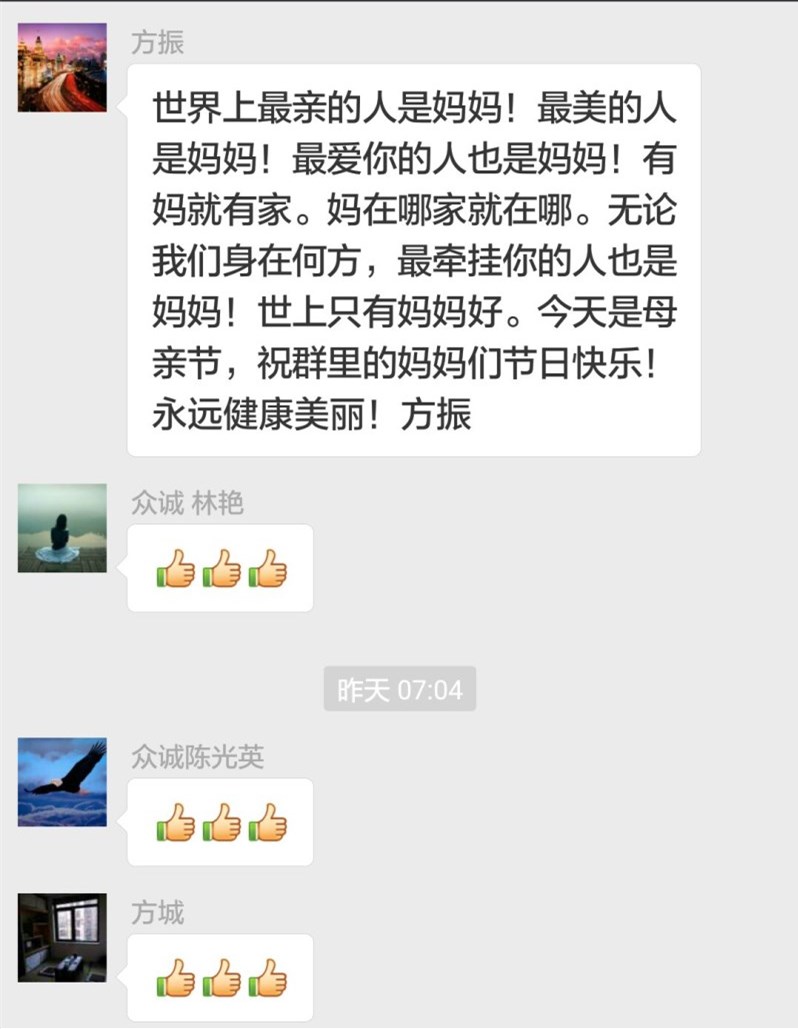The image size is (798, 1029).
Task: Open 方振's profile avatar
Action: [x=62, y=67]
